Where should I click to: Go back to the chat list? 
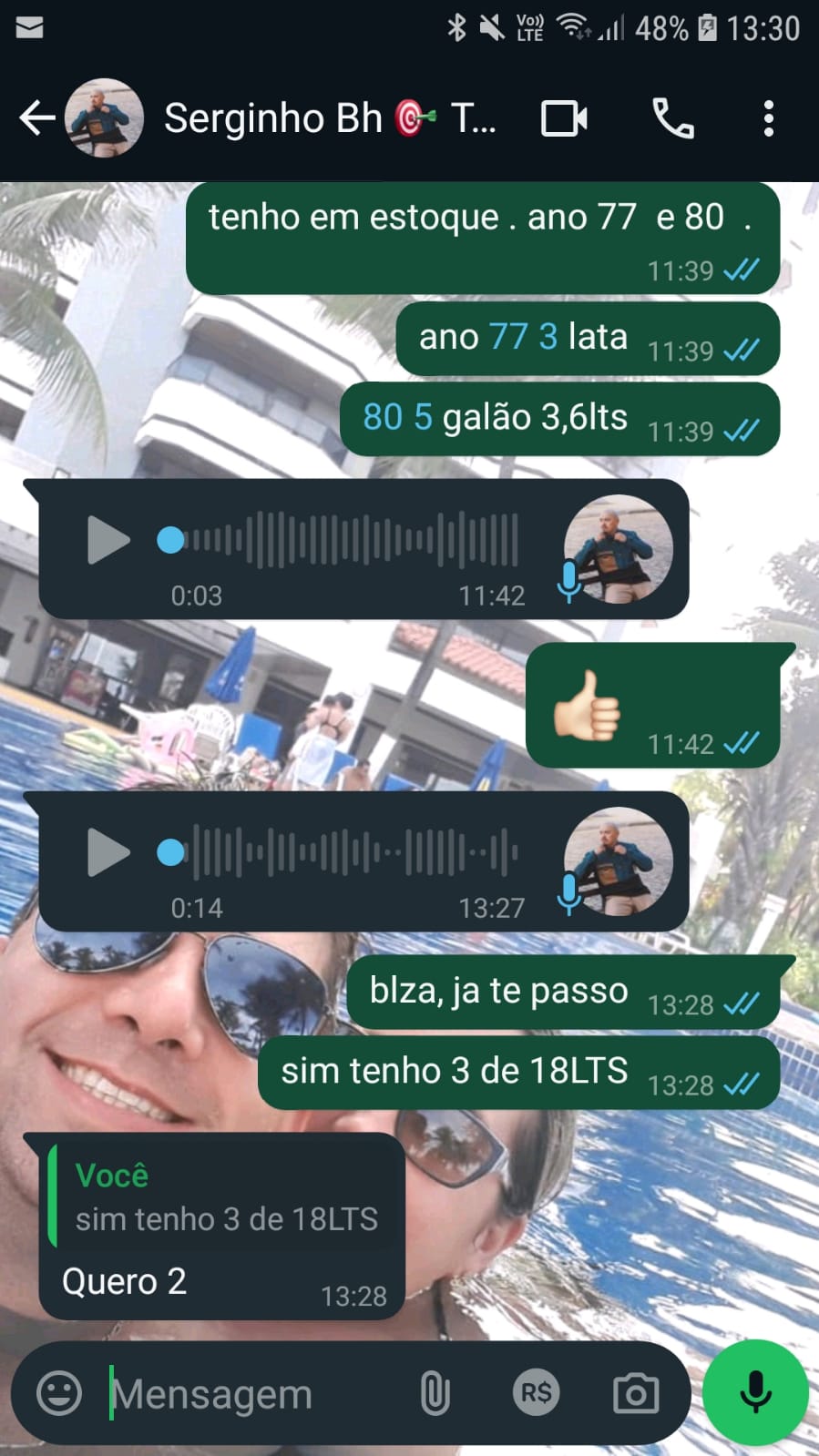(x=36, y=118)
